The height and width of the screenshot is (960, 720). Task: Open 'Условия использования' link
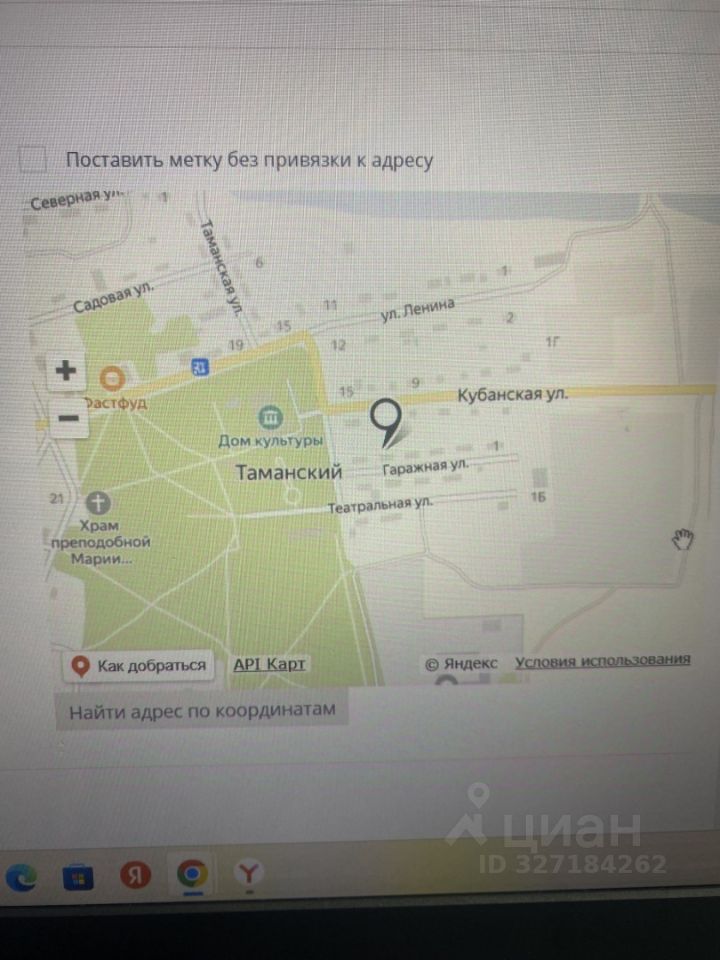[x=602, y=660]
